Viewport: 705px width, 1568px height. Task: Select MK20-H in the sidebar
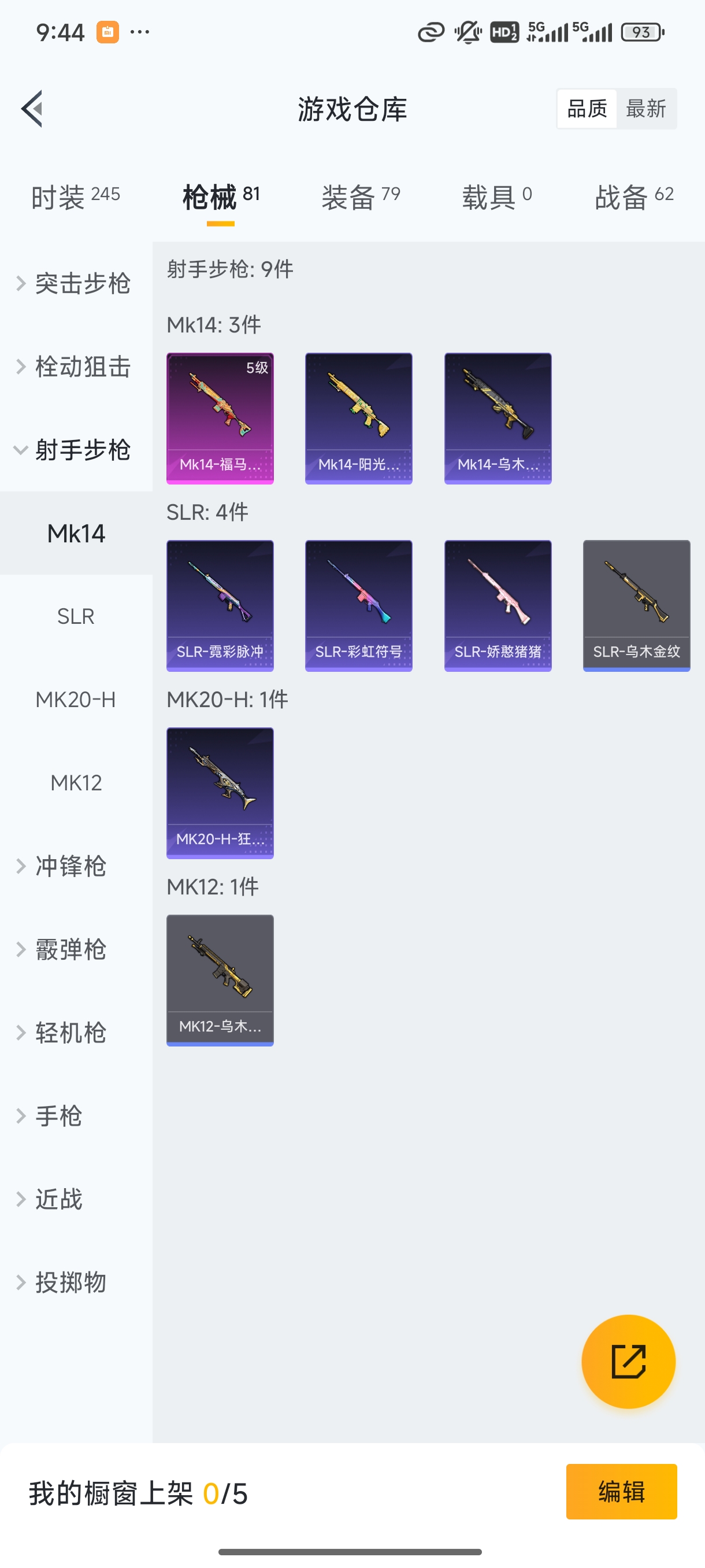point(76,700)
